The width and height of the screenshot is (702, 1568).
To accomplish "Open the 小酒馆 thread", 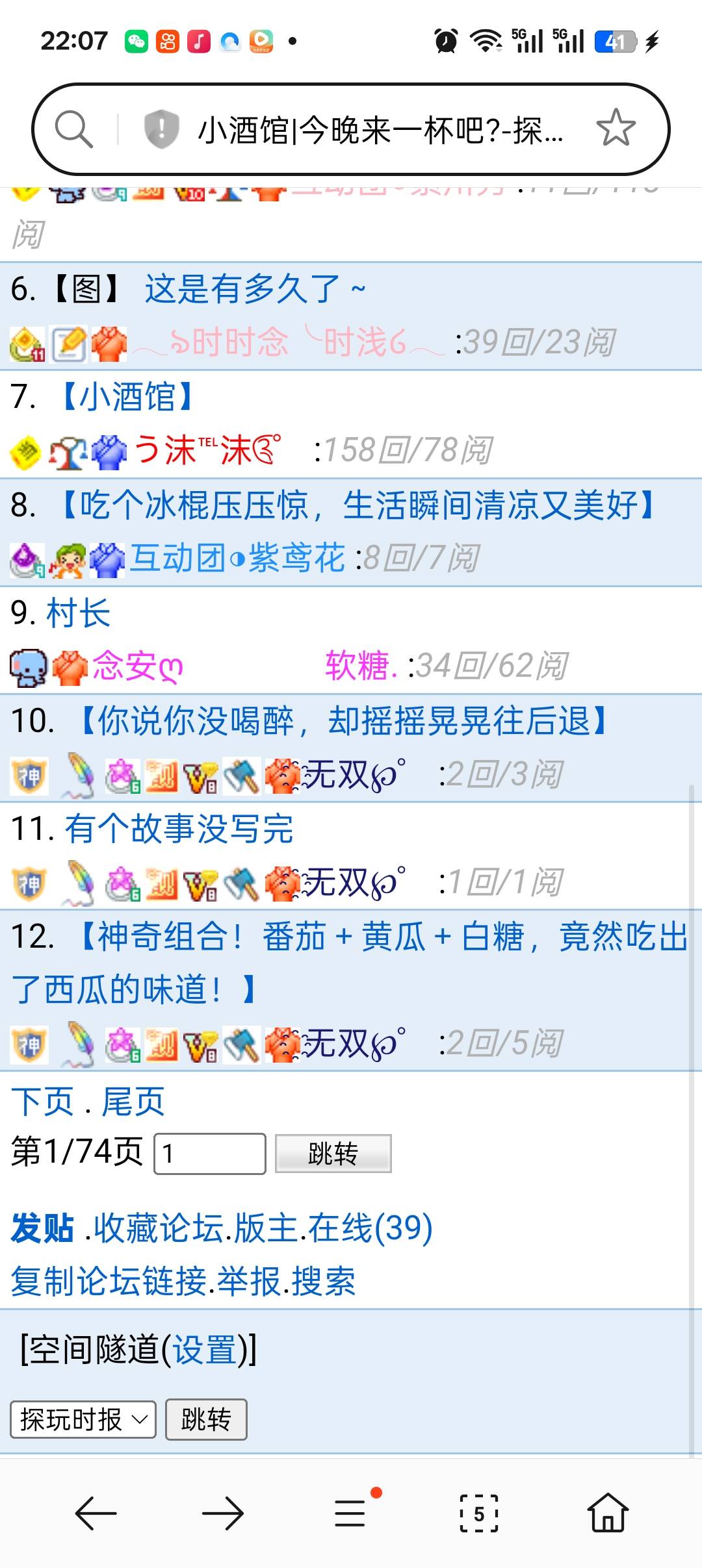I will point(127,397).
